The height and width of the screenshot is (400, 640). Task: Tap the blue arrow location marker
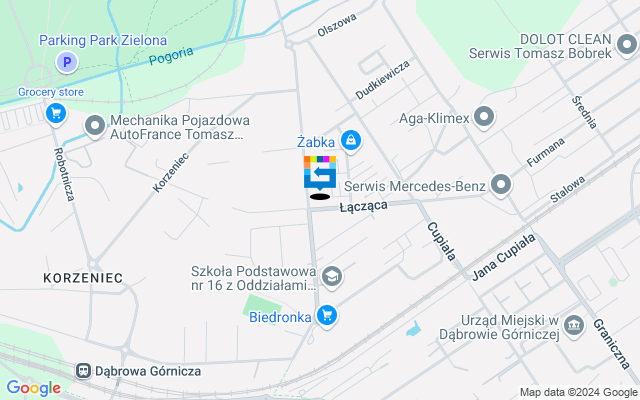[x=320, y=176]
